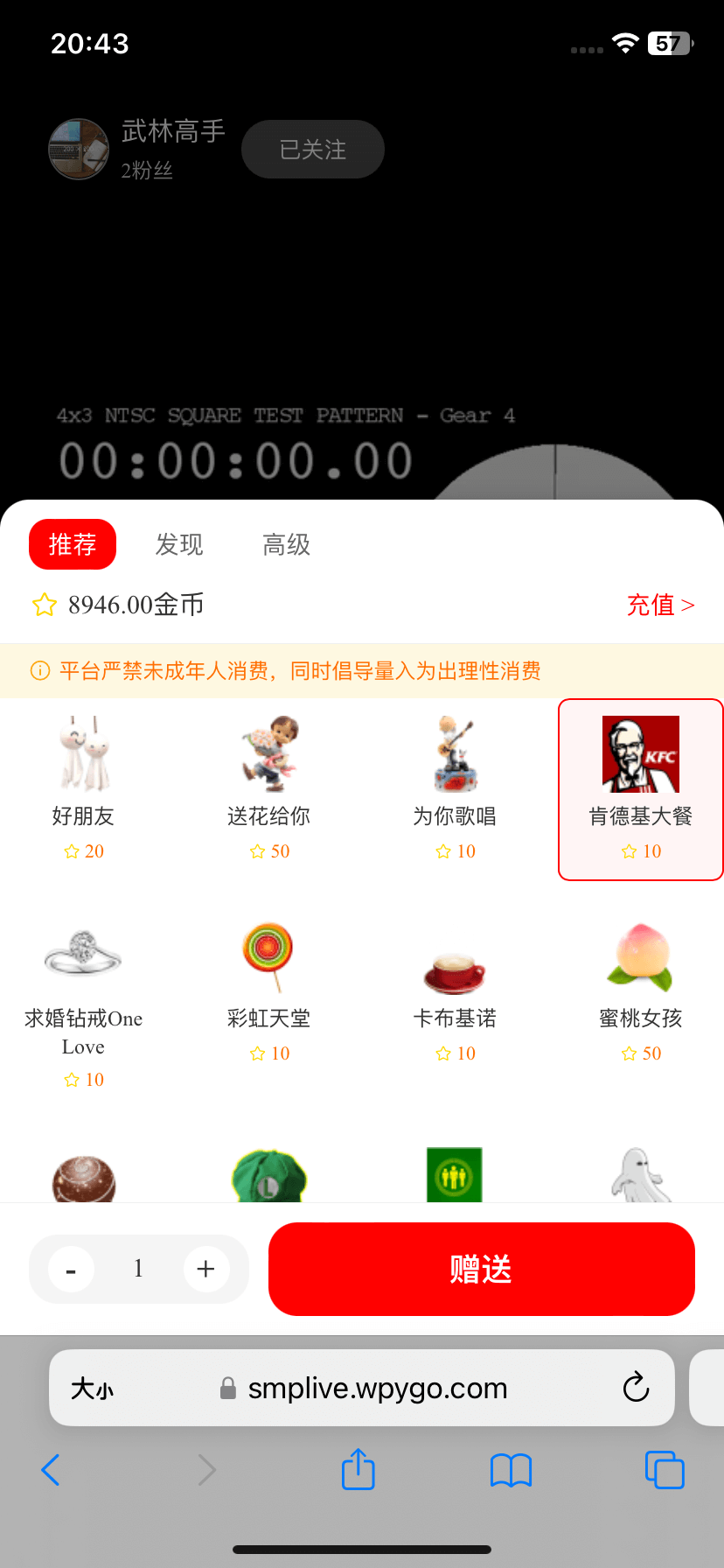Tap the address bar showing smplive.wpygo.com
This screenshot has width=724, height=1568.
click(x=378, y=1388)
